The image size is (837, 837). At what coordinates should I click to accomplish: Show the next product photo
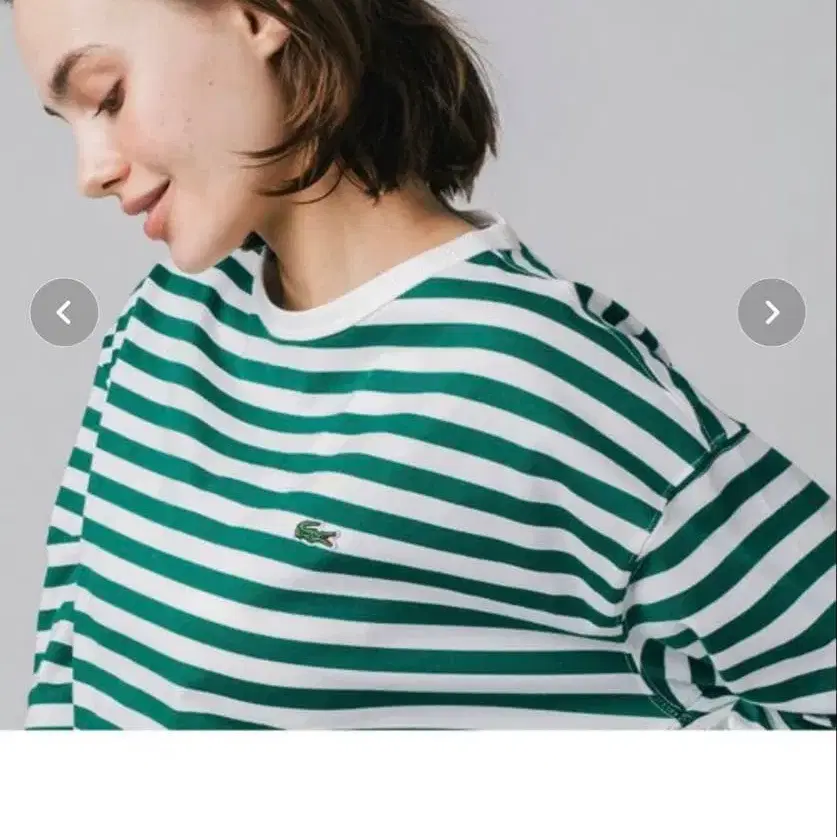(x=771, y=313)
